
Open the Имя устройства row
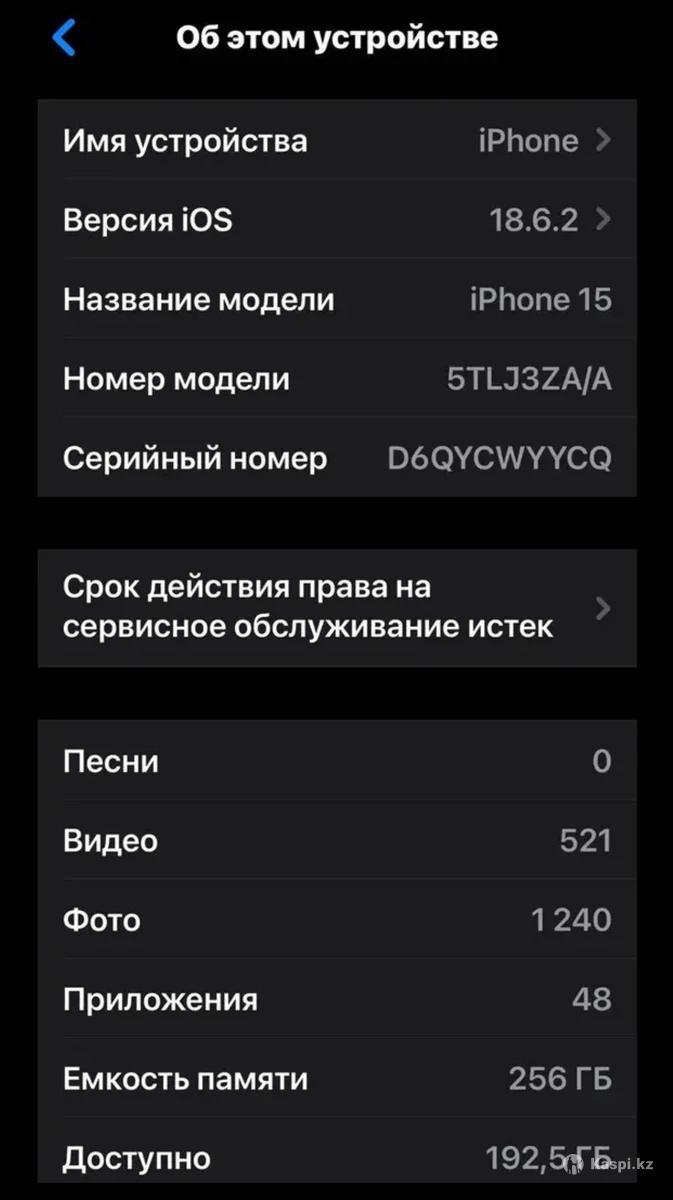(x=337, y=141)
